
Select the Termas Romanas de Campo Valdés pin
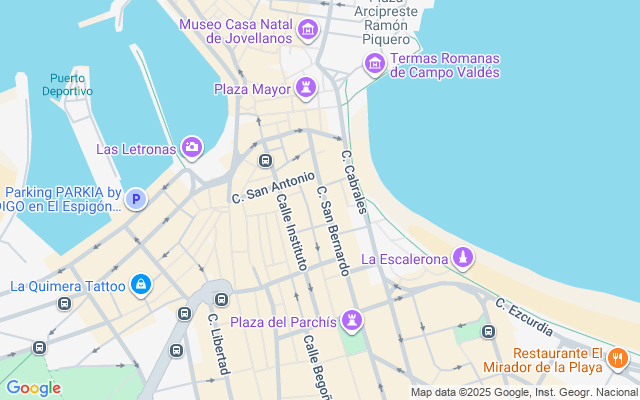pyautogui.click(x=375, y=65)
